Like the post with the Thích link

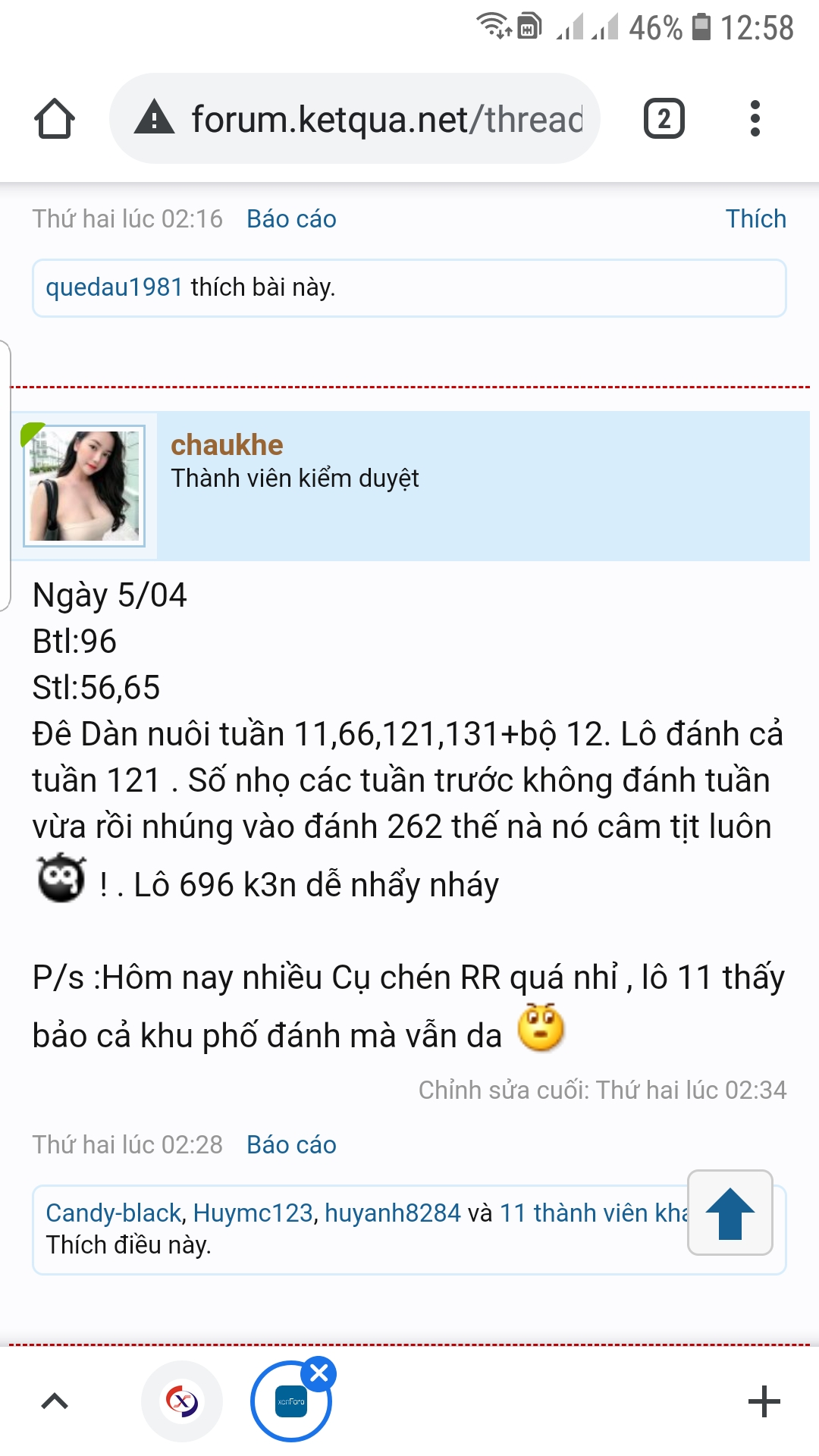coord(755,219)
